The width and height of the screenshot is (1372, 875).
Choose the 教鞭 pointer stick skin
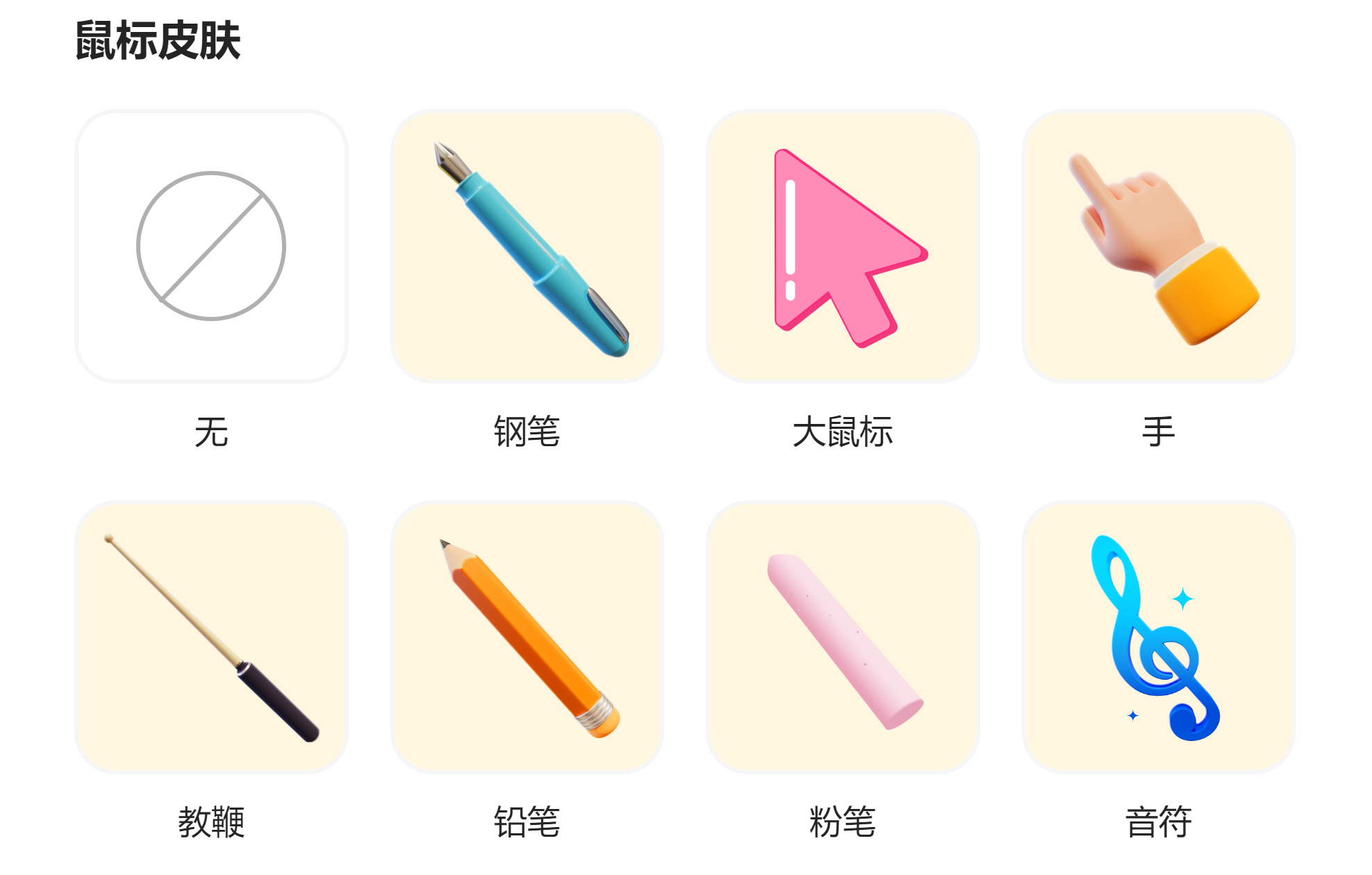pyautogui.click(x=211, y=637)
